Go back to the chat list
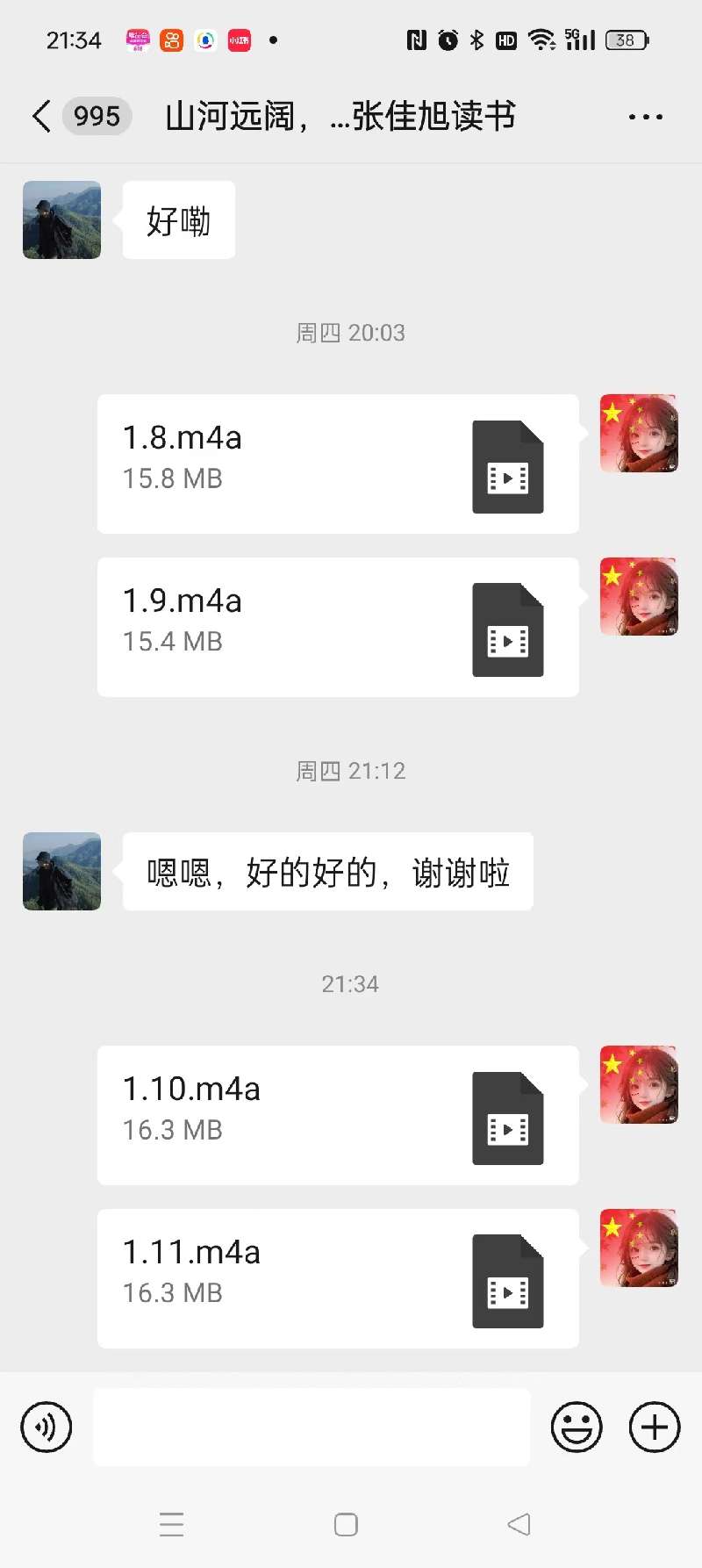Image resolution: width=702 pixels, height=1568 pixels. click(x=40, y=116)
